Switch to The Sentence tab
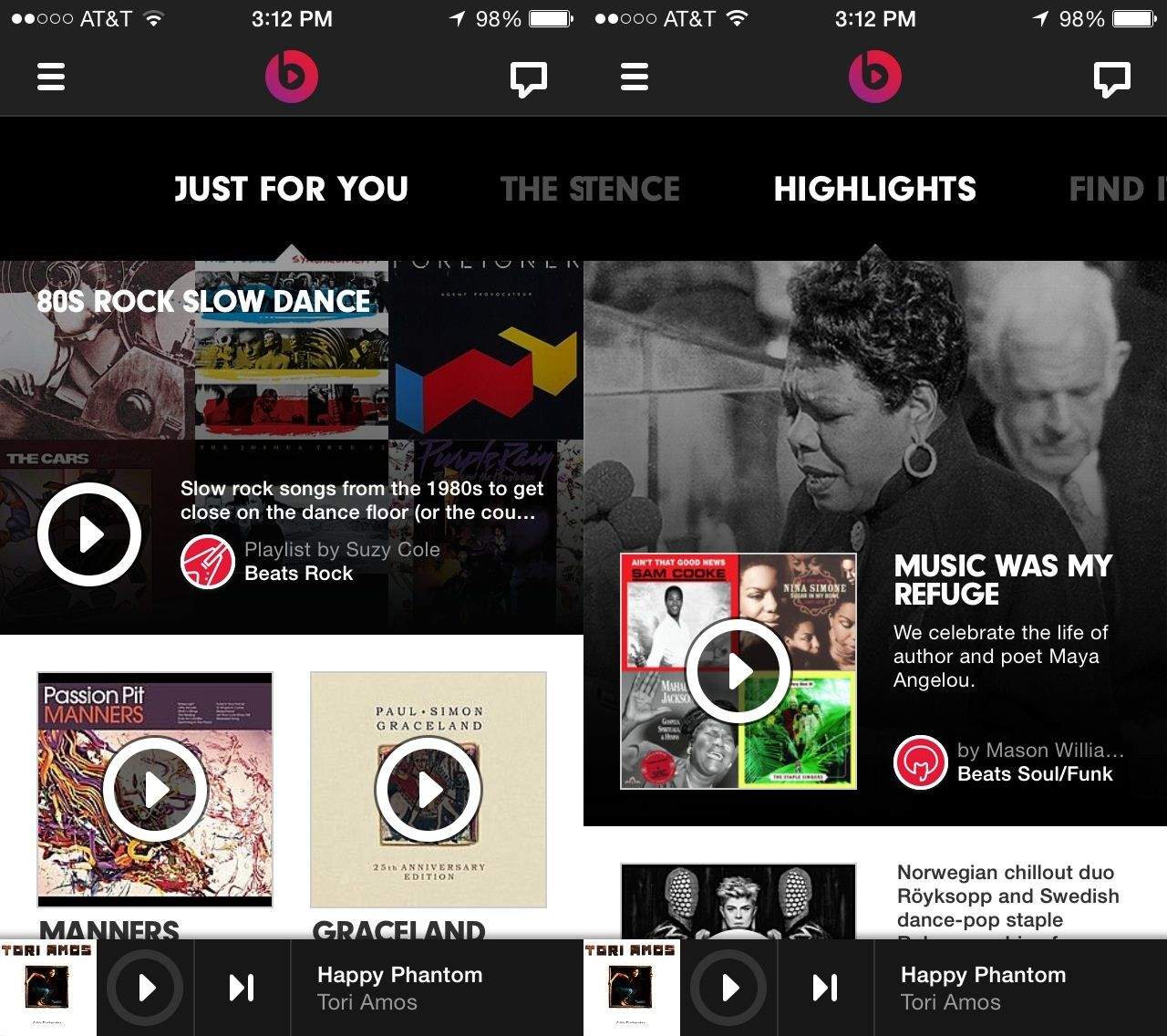This screenshot has width=1167, height=1036. [x=590, y=189]
